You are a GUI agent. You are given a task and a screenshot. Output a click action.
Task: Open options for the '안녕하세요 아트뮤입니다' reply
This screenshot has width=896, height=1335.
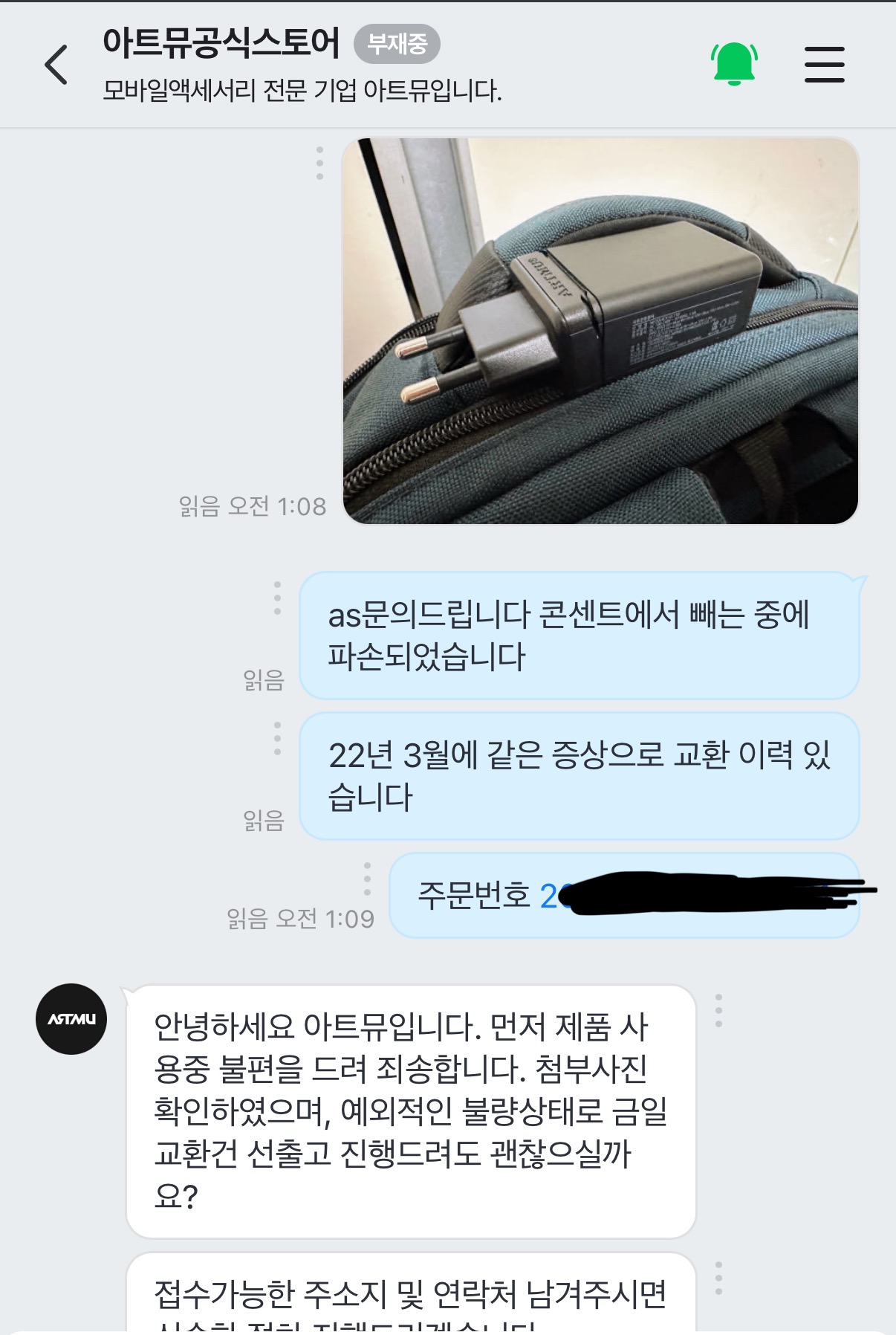(718, 1011)
